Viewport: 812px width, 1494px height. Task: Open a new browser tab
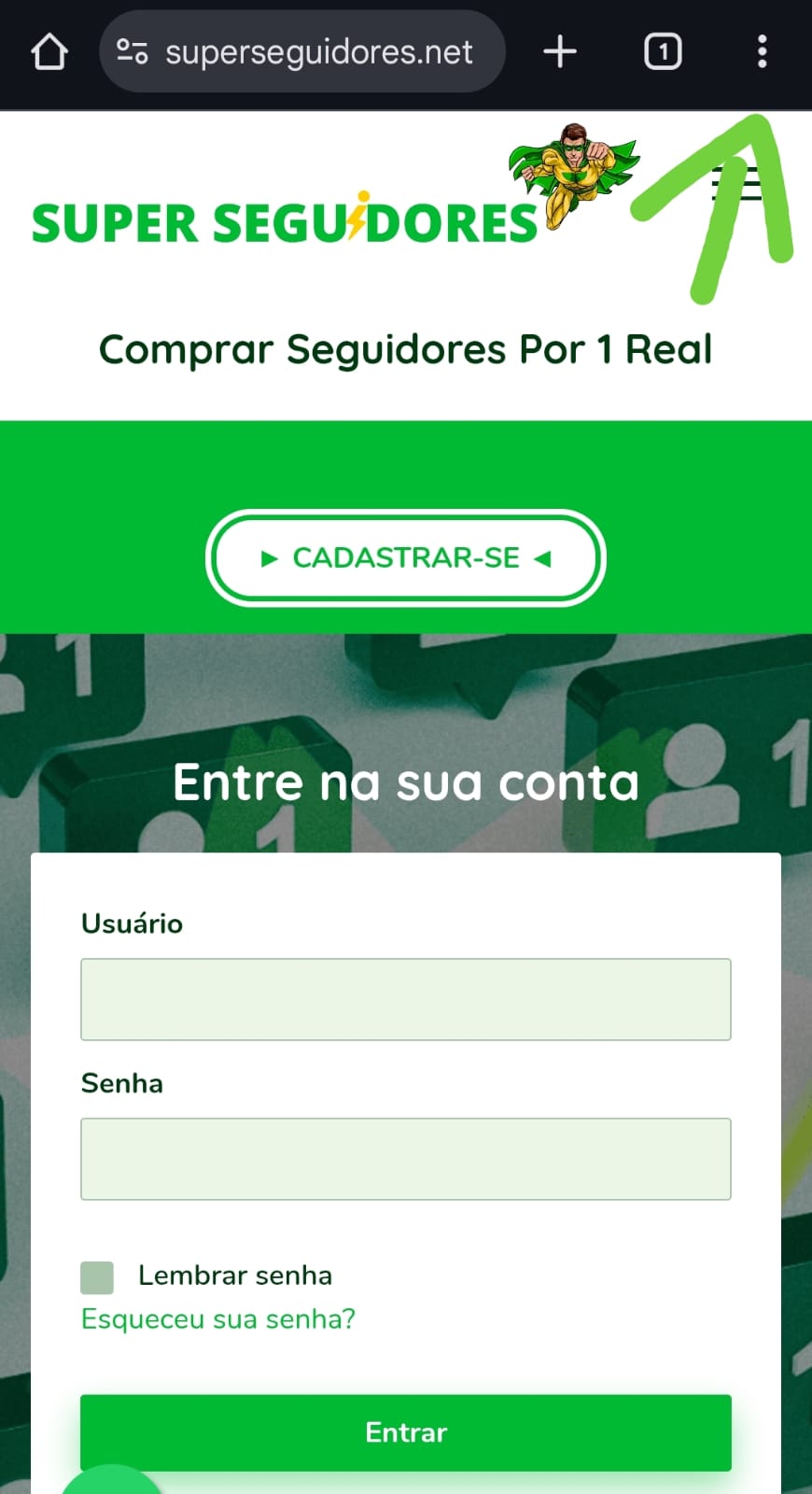click(x=560, y=52)
